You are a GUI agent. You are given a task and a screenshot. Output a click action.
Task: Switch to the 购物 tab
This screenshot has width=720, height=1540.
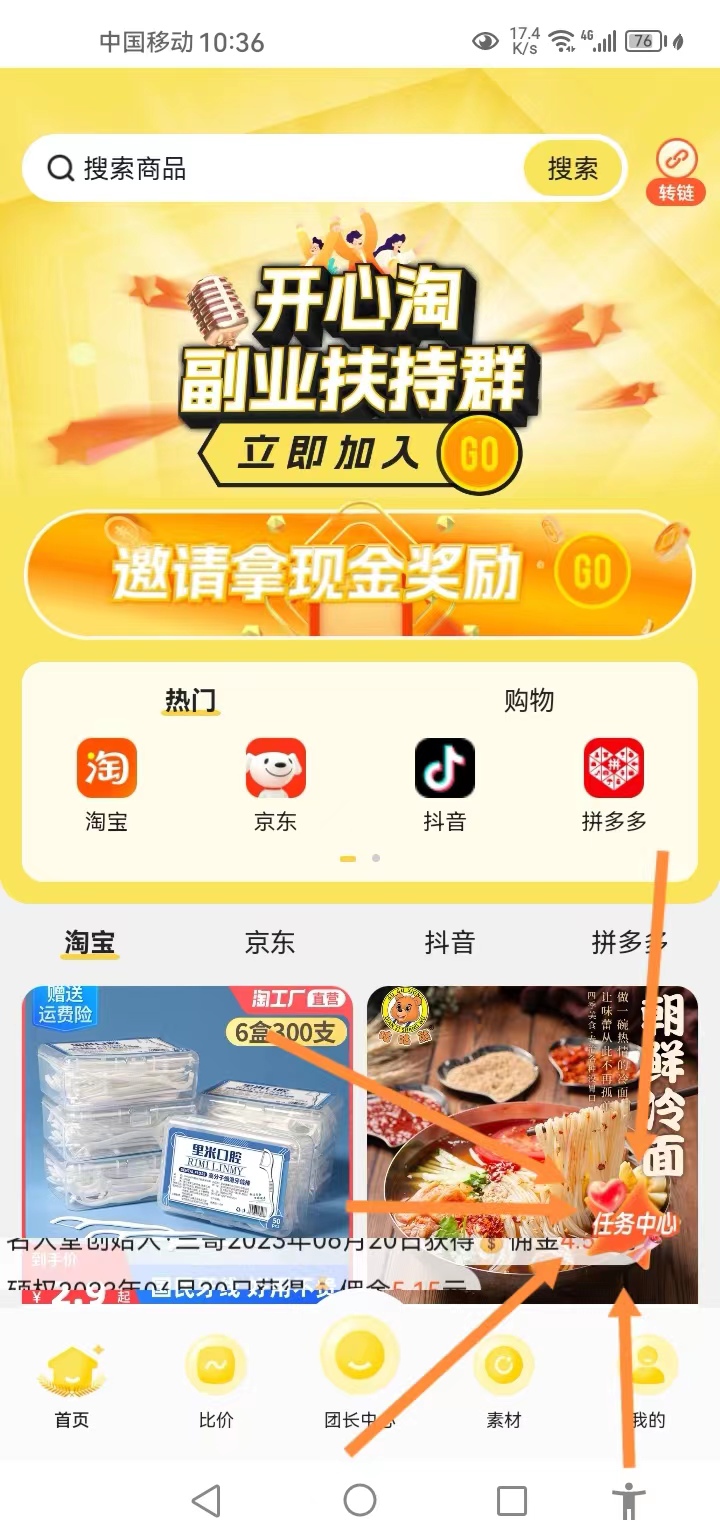pos(529,700)
